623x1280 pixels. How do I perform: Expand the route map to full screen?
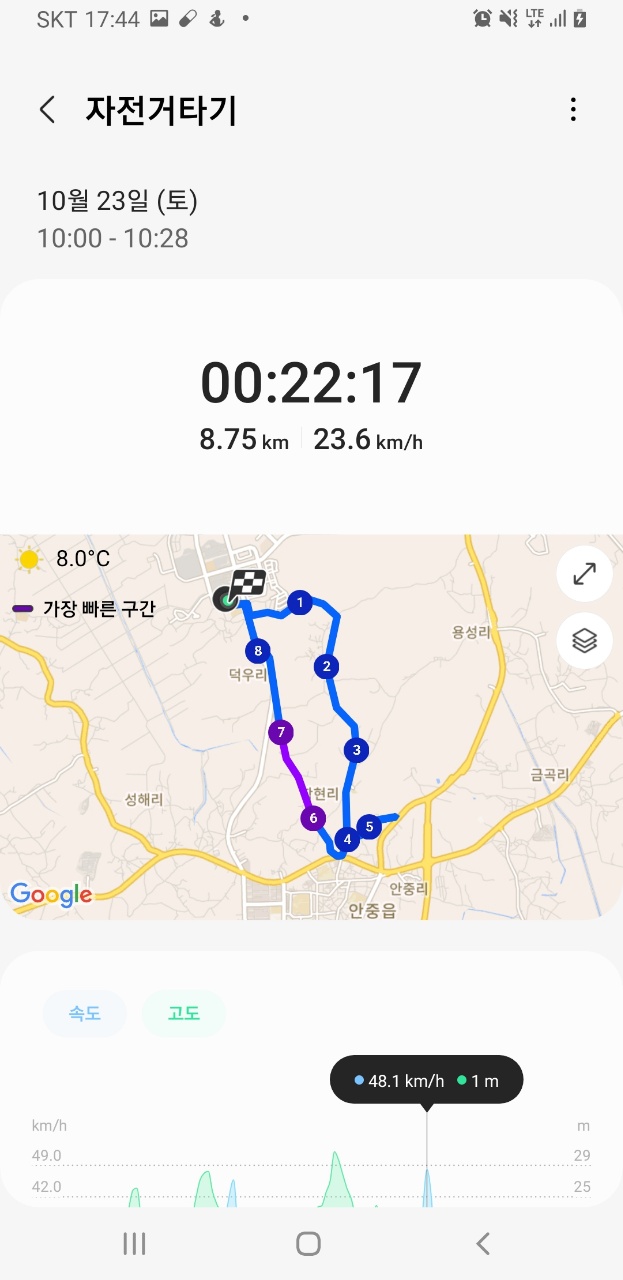pos(584,573)
